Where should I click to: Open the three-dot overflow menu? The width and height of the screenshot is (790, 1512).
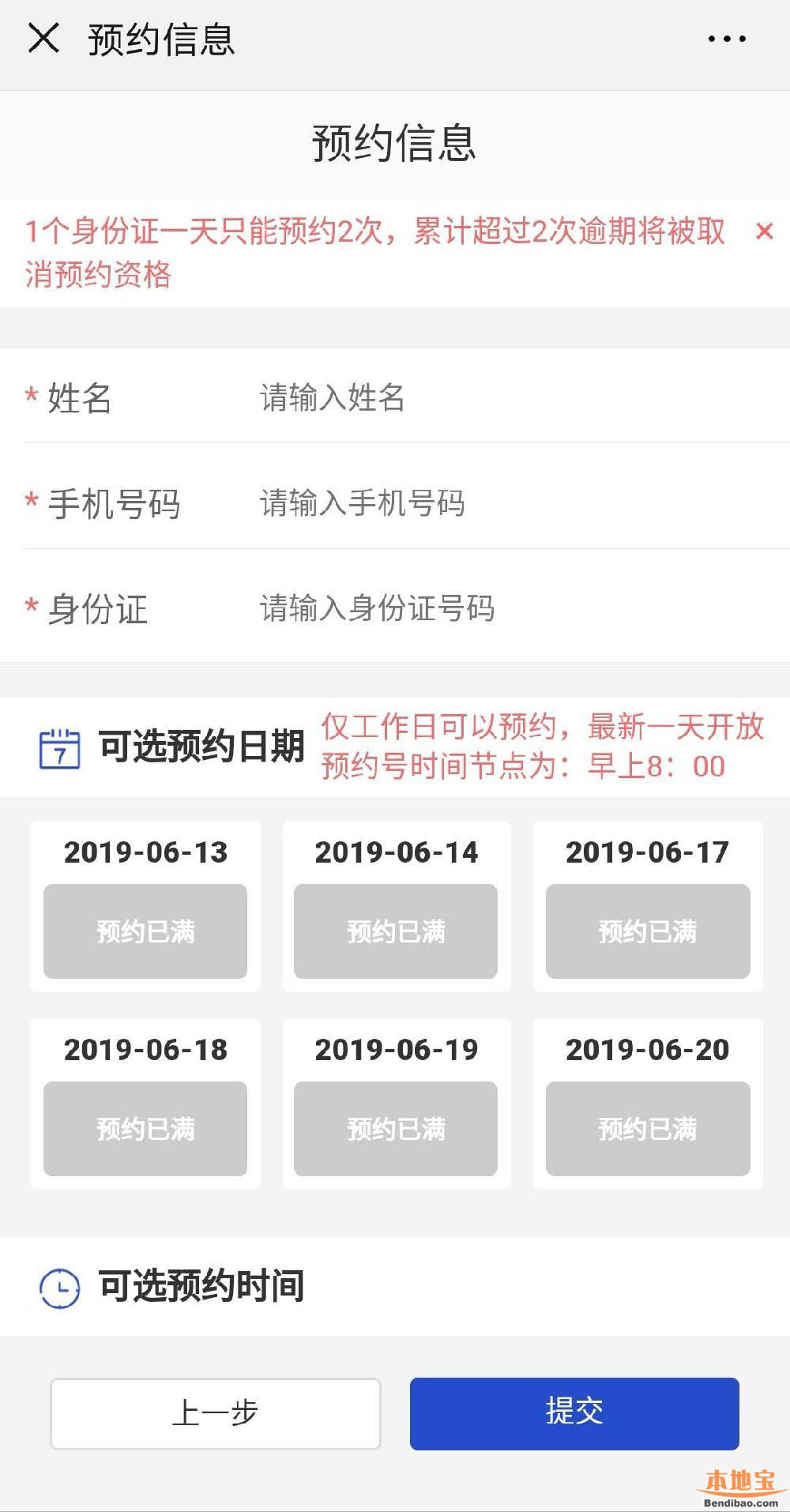pos(727,39)
